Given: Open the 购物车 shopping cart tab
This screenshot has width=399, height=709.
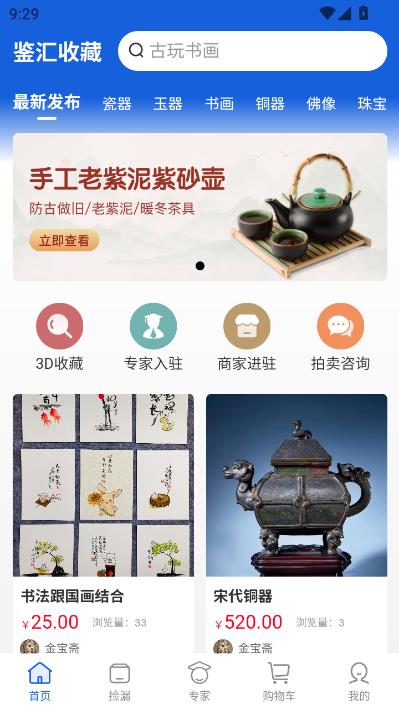Looking at the screenshot, I should [279, 681].
